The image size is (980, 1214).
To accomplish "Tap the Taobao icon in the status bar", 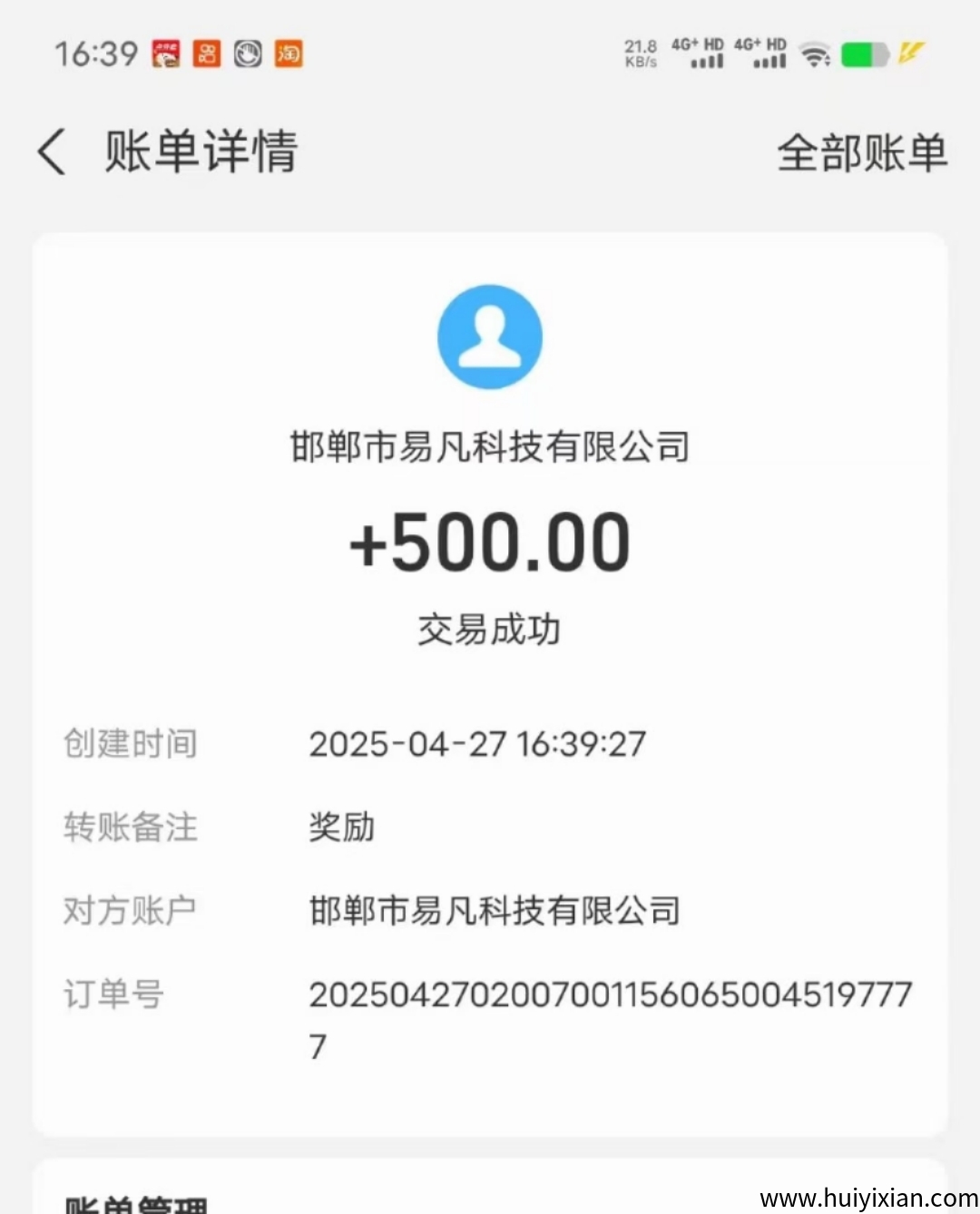I will 289,54.
